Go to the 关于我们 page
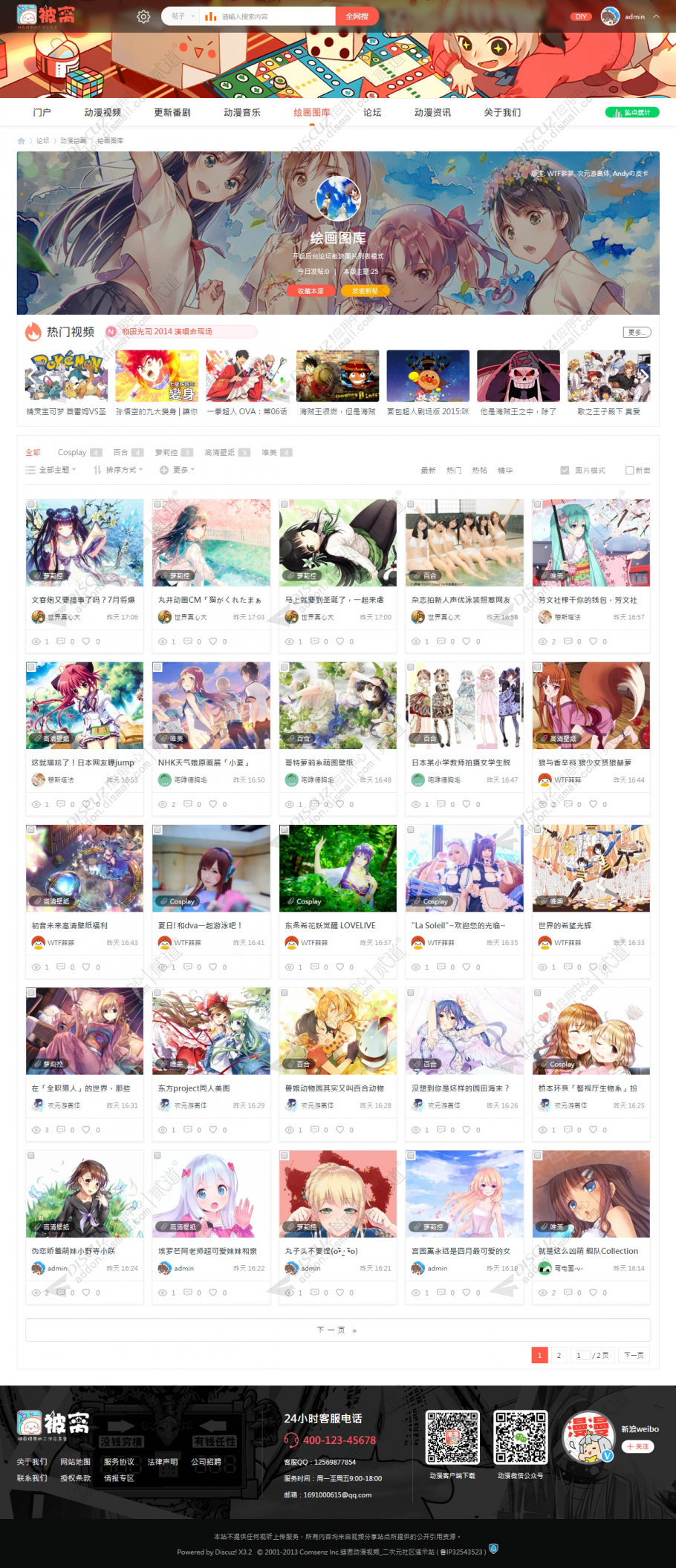Viewport: 676px width, 1568px height. click(502, 112)
